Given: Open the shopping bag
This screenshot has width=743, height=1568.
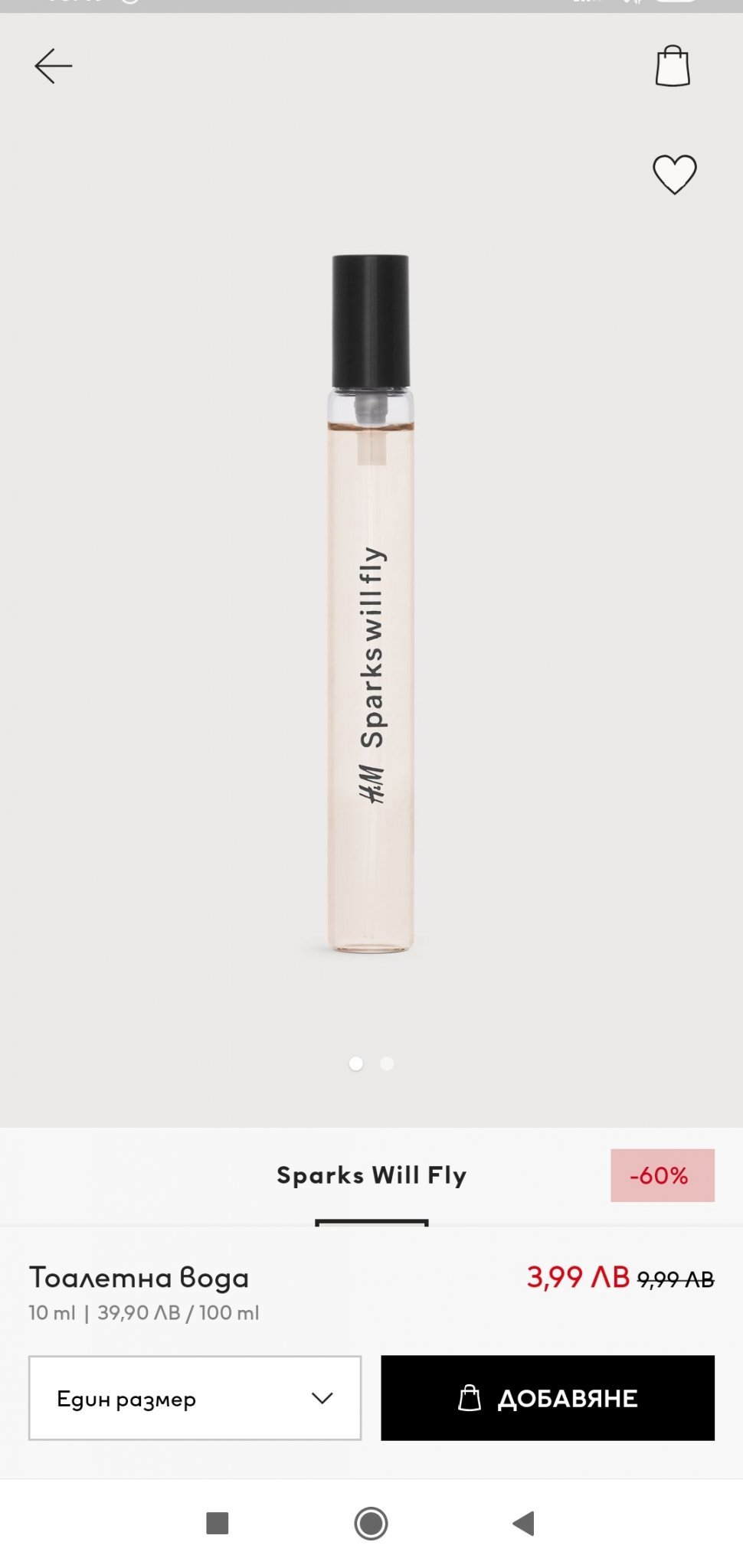Looking at the screenshot, I should click(x=673, y=66).
